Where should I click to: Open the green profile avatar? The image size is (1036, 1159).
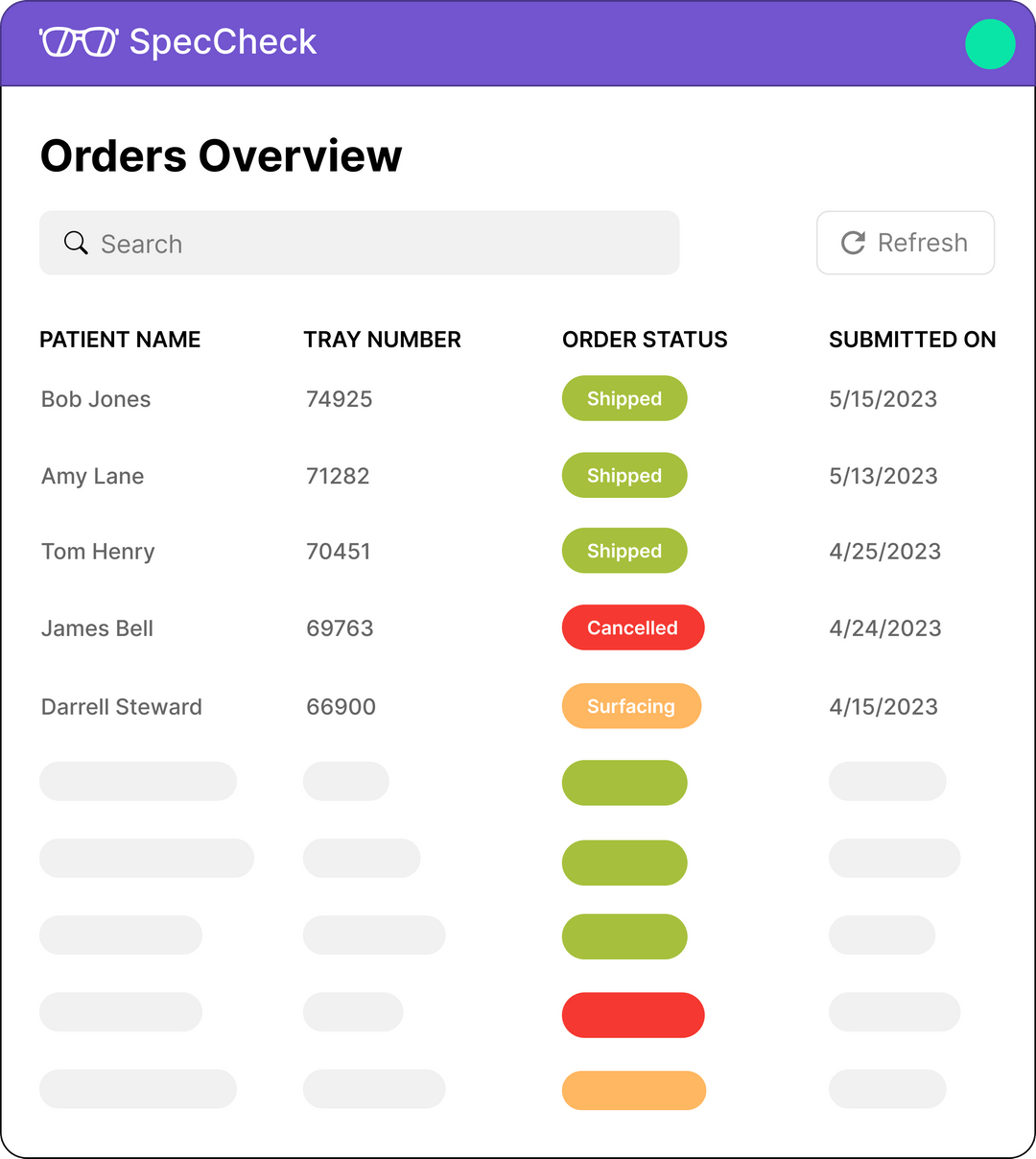[989, 44]
